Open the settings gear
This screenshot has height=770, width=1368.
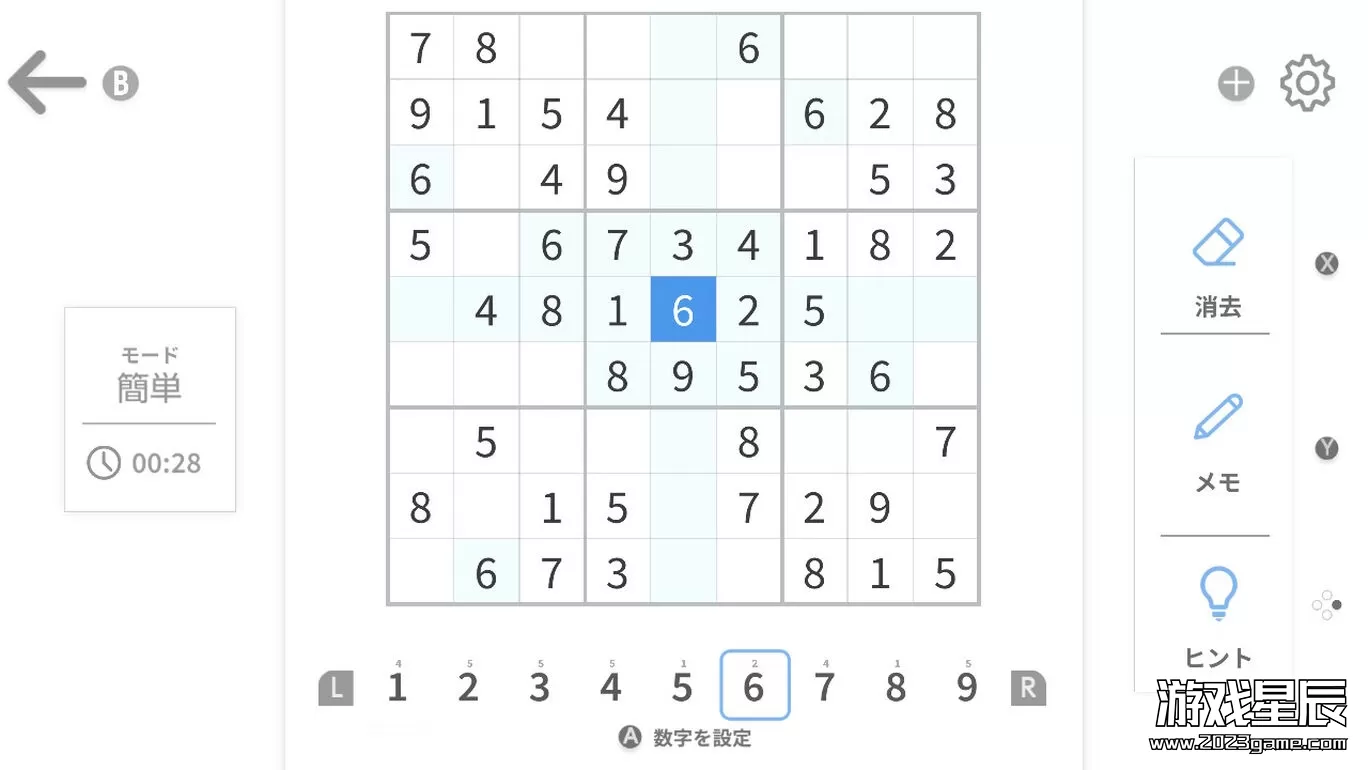(x=1307, y=83)
